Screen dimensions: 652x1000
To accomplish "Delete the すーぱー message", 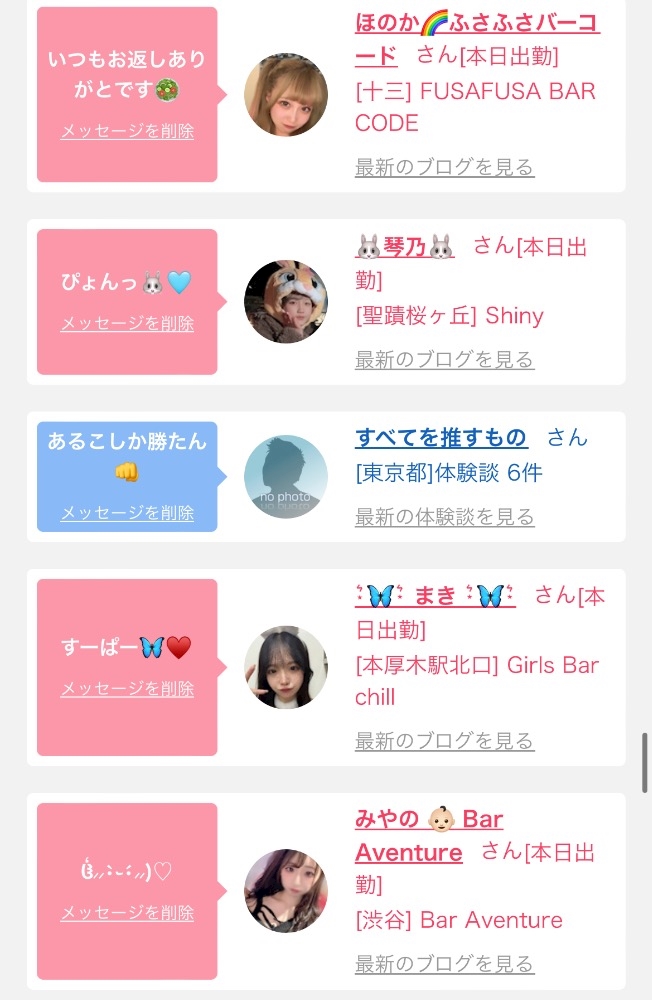I will [127, 689].
